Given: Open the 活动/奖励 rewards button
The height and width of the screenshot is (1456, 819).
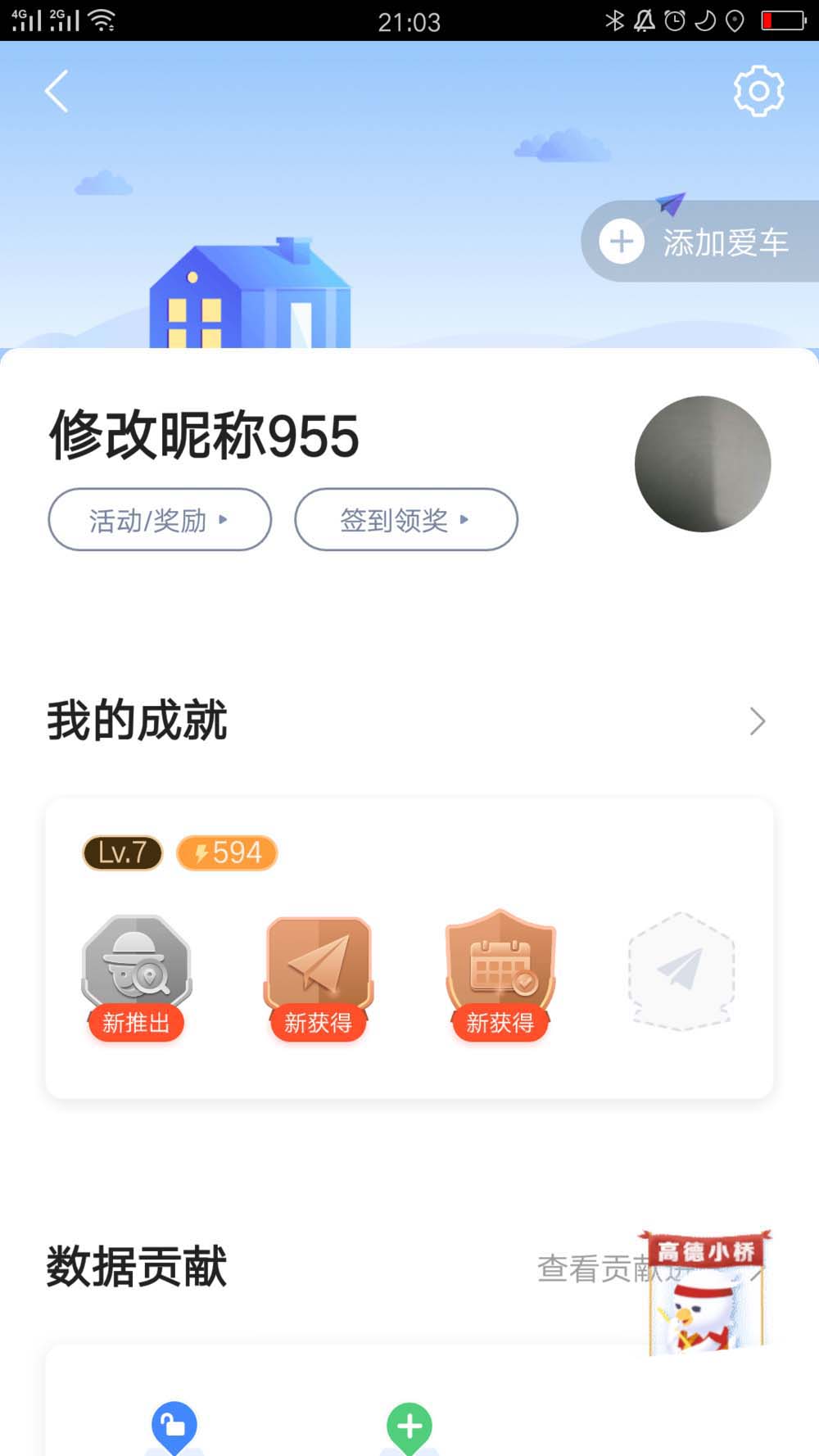Looking at the screenshot, I should click(160, 520).
